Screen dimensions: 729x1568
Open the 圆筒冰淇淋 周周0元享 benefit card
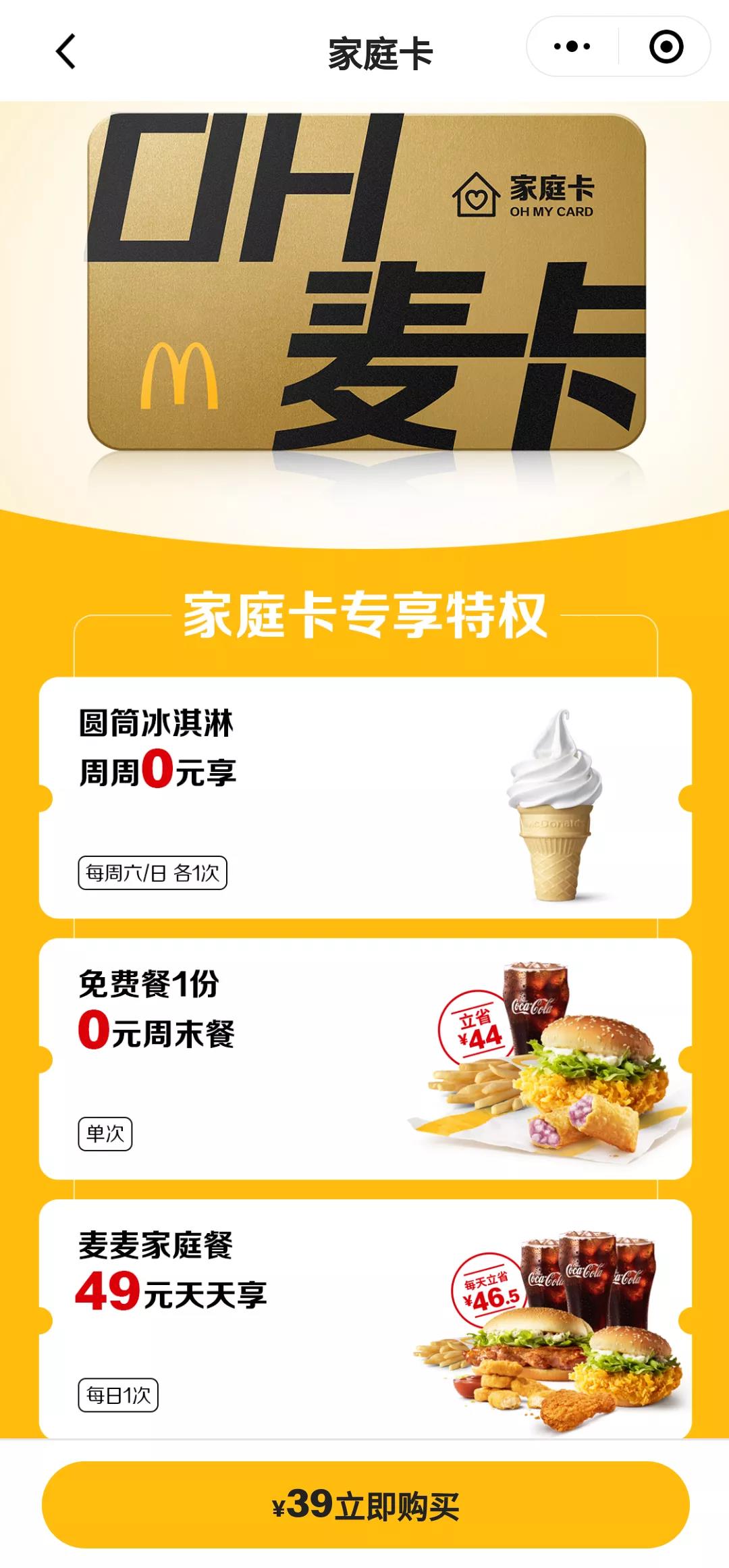coord(365,798)
